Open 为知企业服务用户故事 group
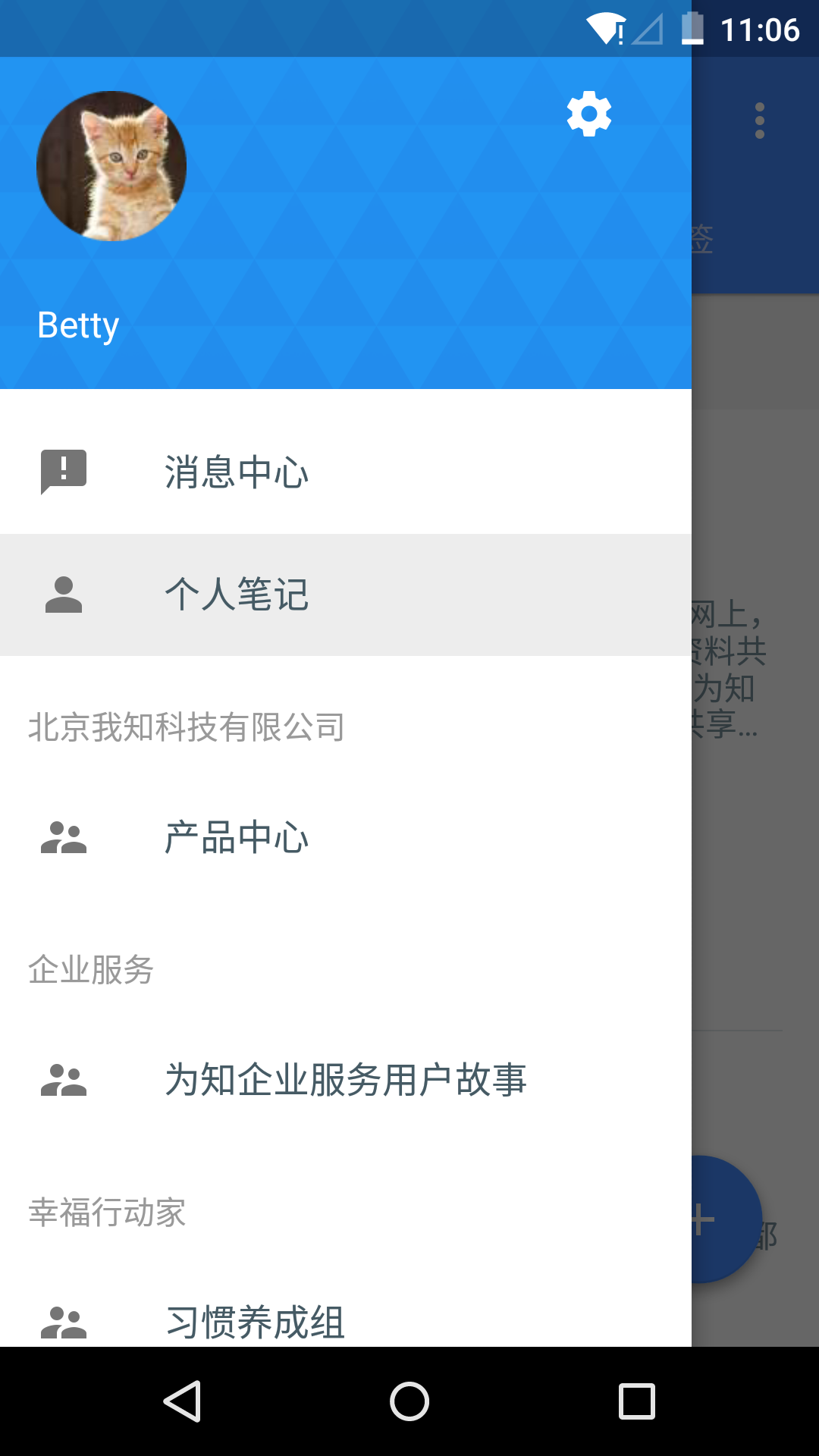This screenshot has width=819, height=1456. click(x=345, y=1080)
